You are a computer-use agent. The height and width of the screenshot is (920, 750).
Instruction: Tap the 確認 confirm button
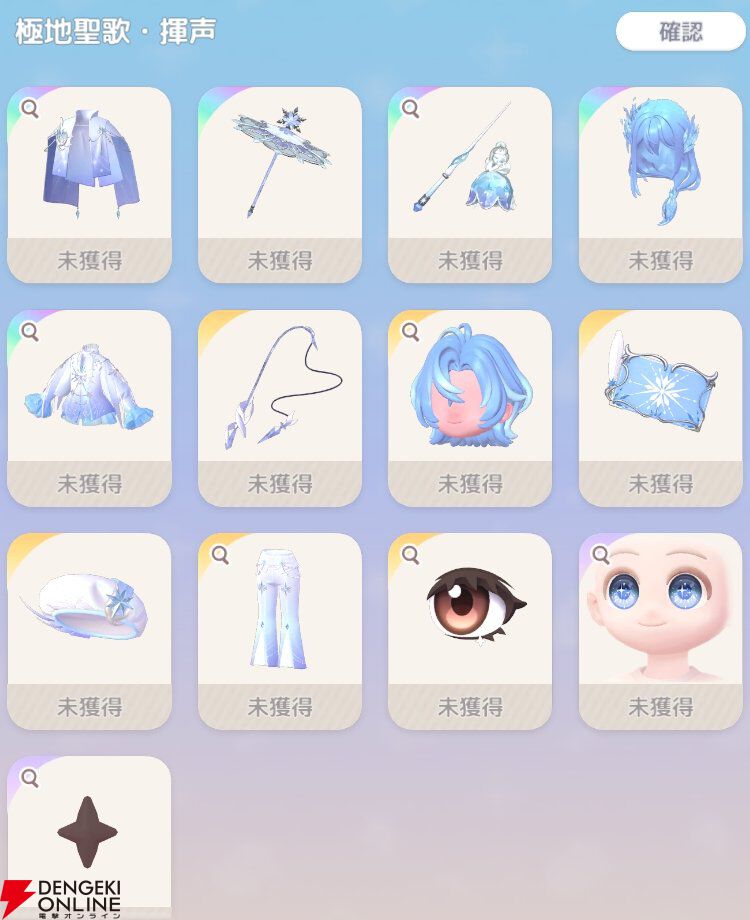click(681, 32)
